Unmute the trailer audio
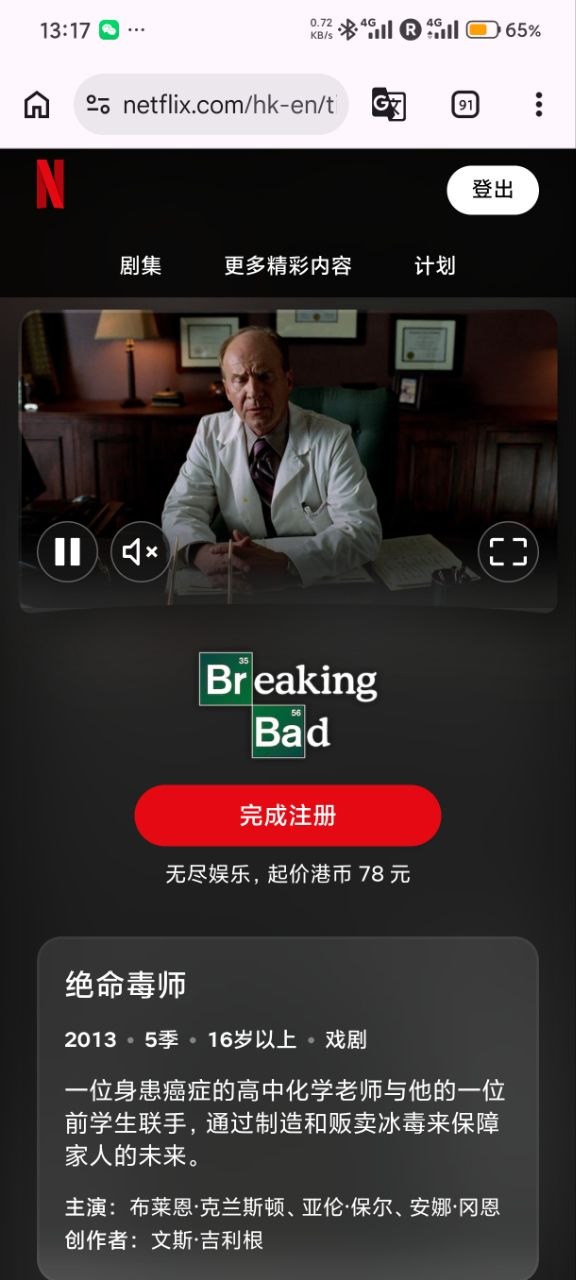The image size is (576, 1280). pos(140,552)
